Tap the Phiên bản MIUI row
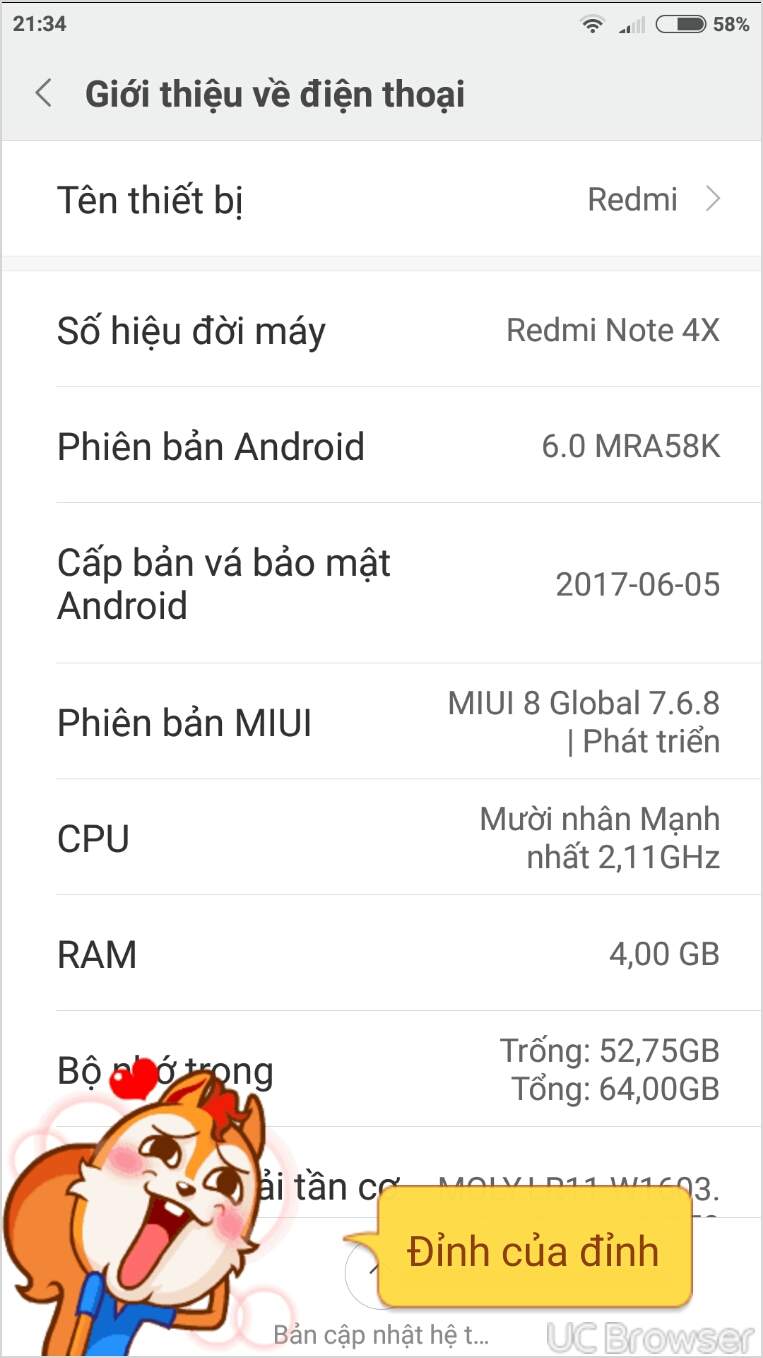This screenshot has height=1358, width=763. point(381,721)
